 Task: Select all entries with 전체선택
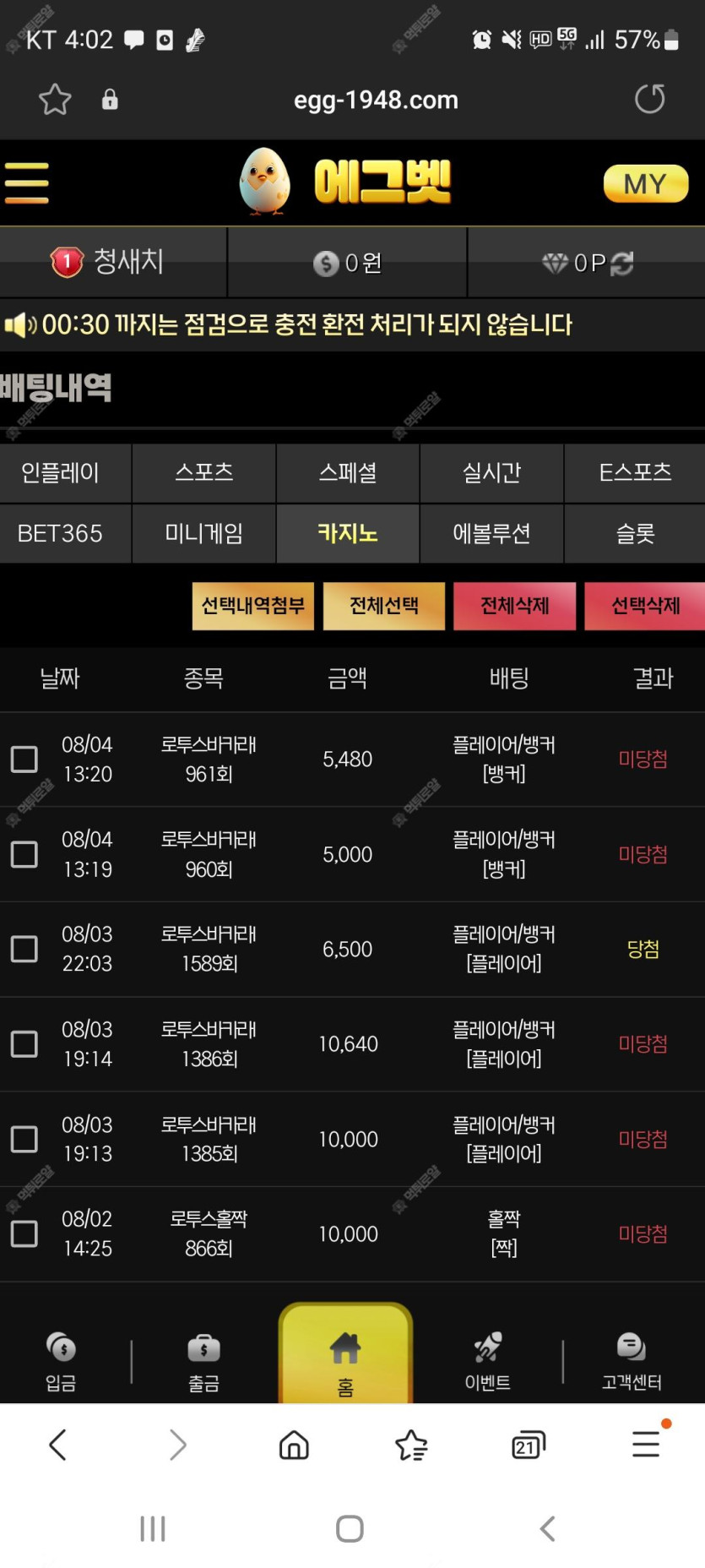(x=384, y=606)
